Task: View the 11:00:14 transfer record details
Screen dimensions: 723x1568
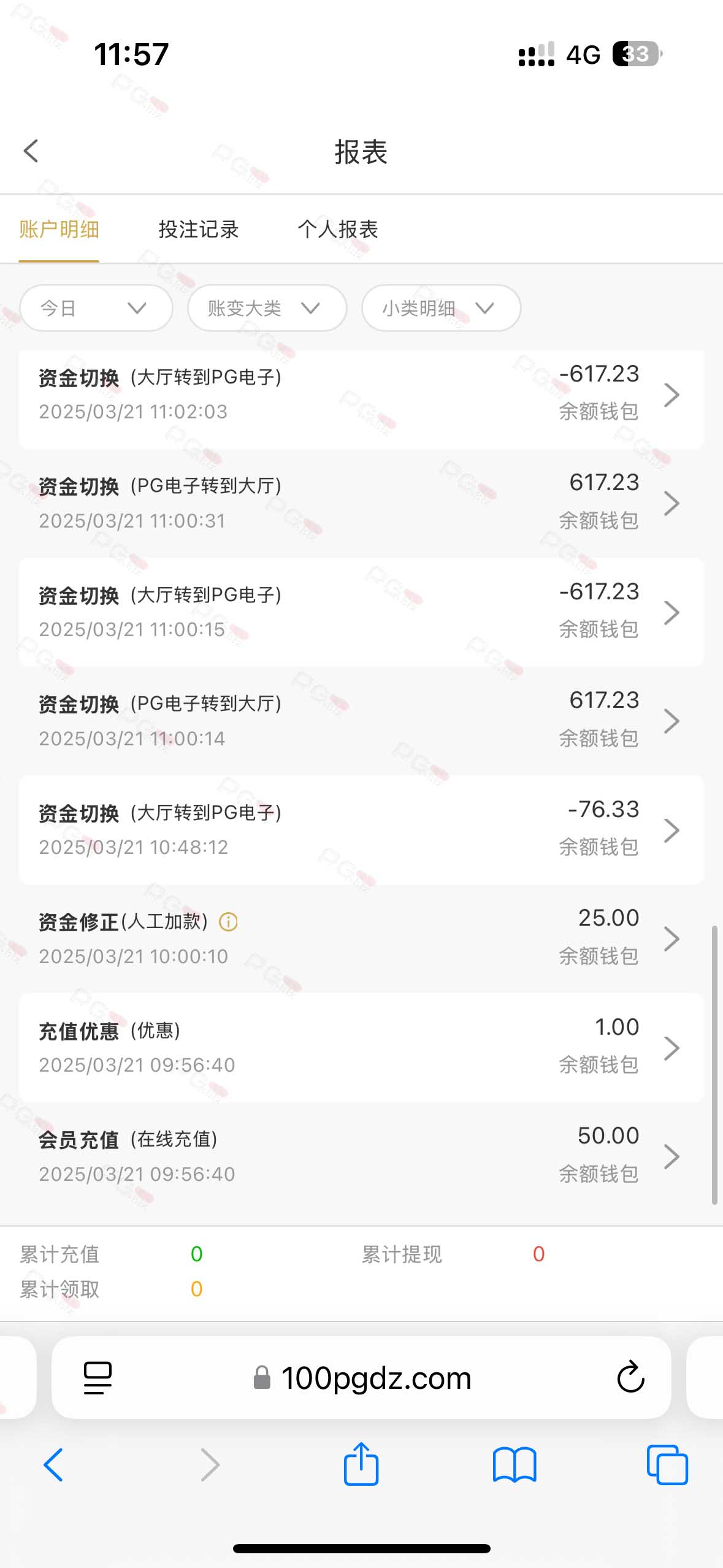Action: click(x=361, y=721)
